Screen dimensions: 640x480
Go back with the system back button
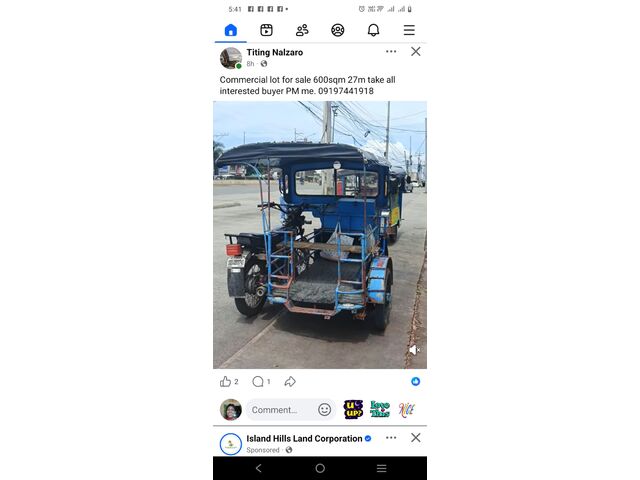tap(259, 468)
